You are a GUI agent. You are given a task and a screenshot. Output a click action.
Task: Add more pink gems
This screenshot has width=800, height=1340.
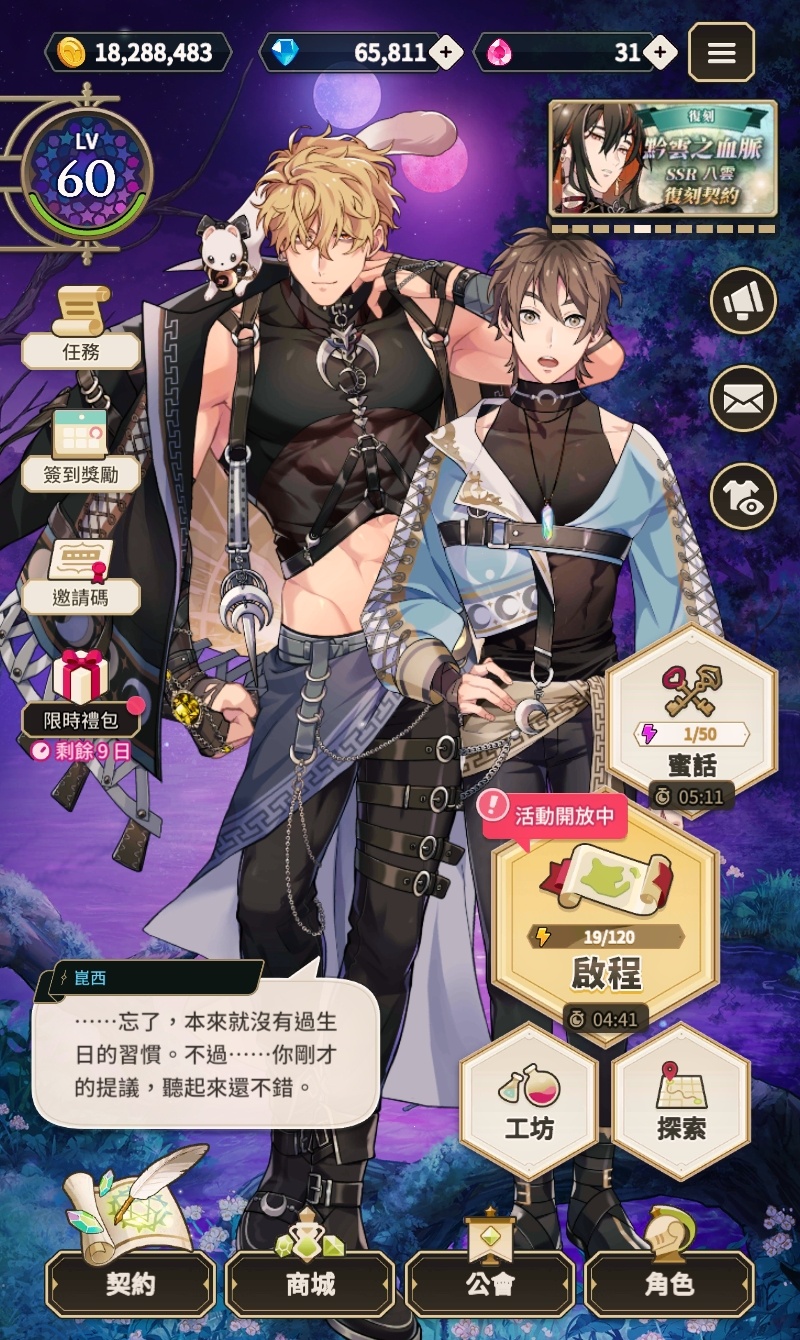click(659, 52)
